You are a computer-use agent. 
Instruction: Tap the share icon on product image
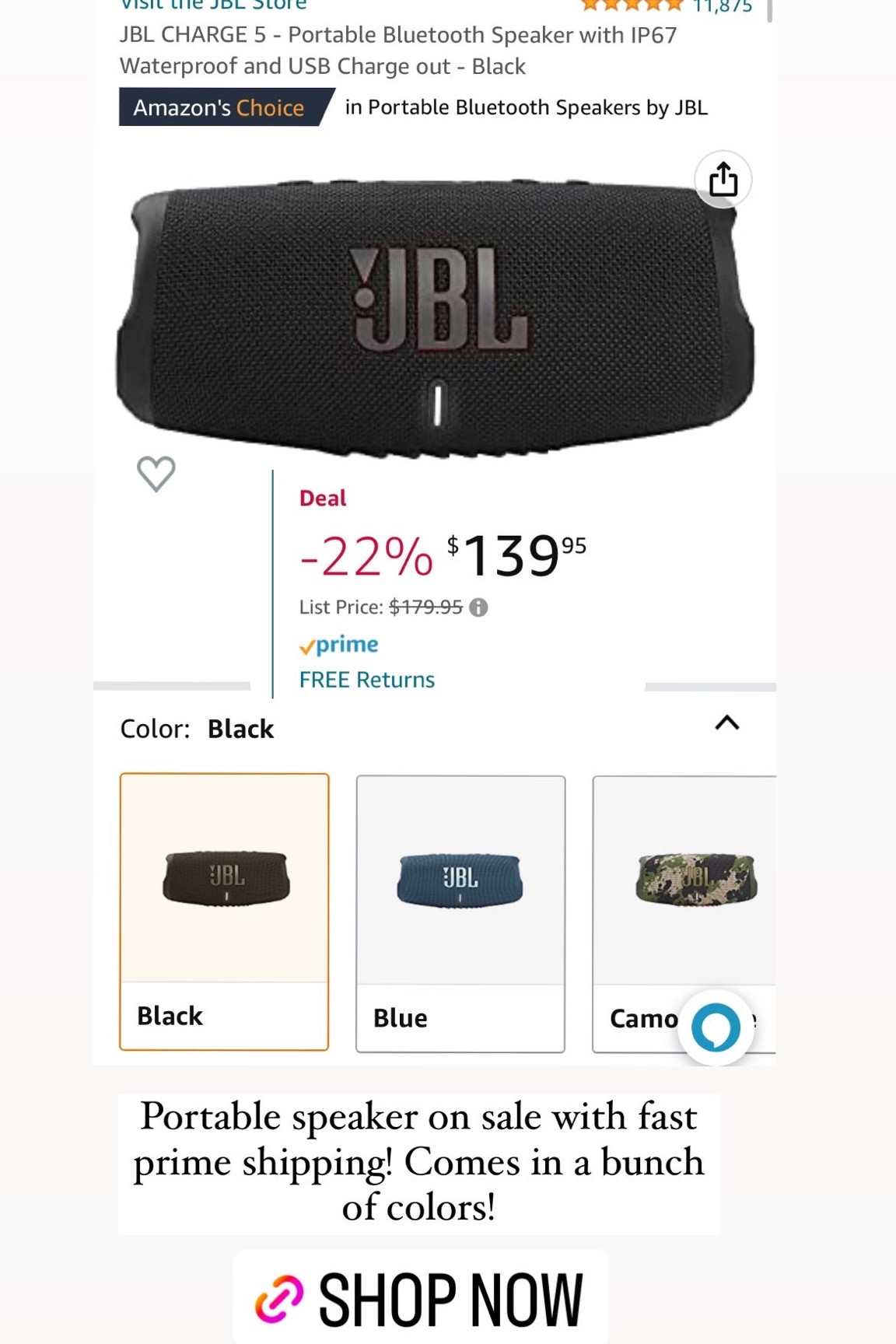(x=724, y=180)
